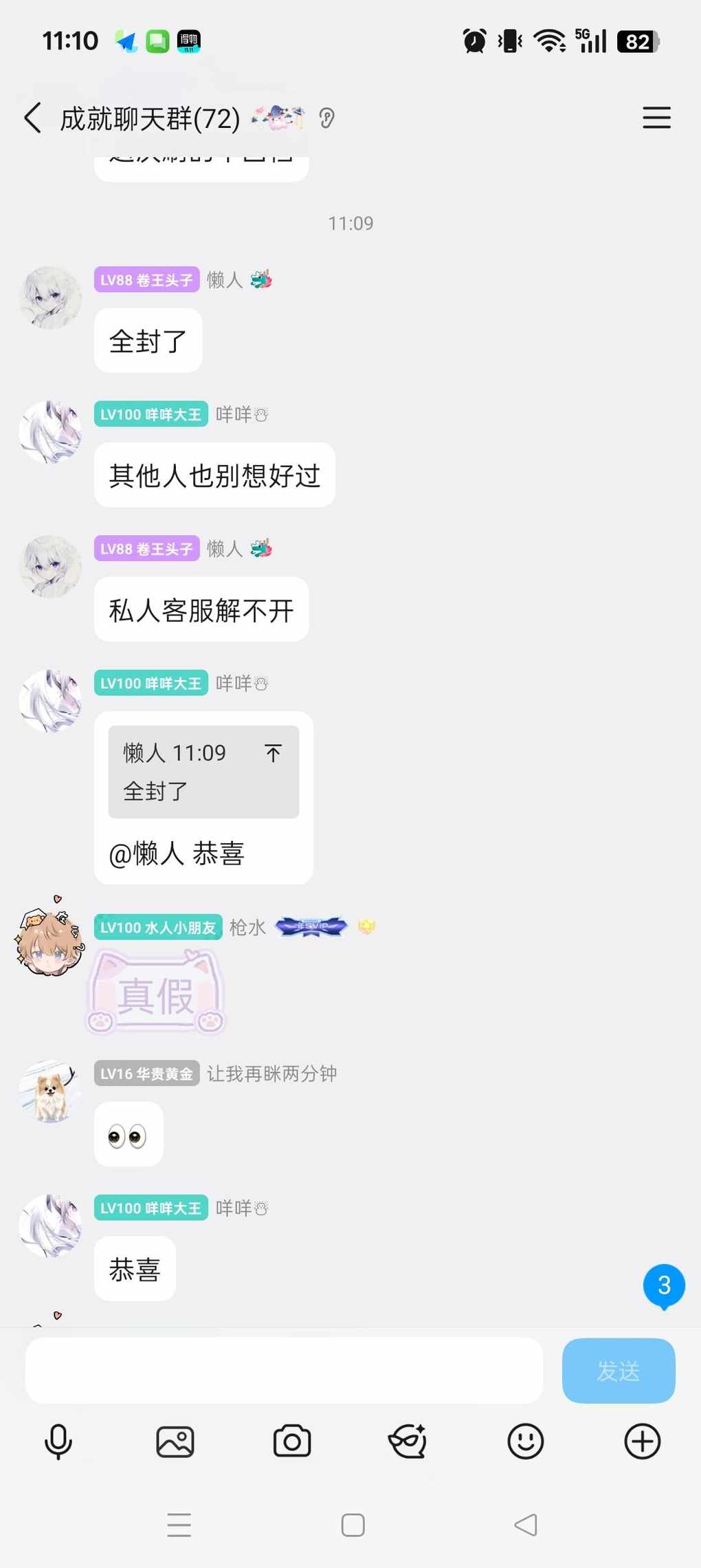View the 真假 sticker from 枪水
The width and height of the screenshot is (701, 1568).
tap(156, 992)
